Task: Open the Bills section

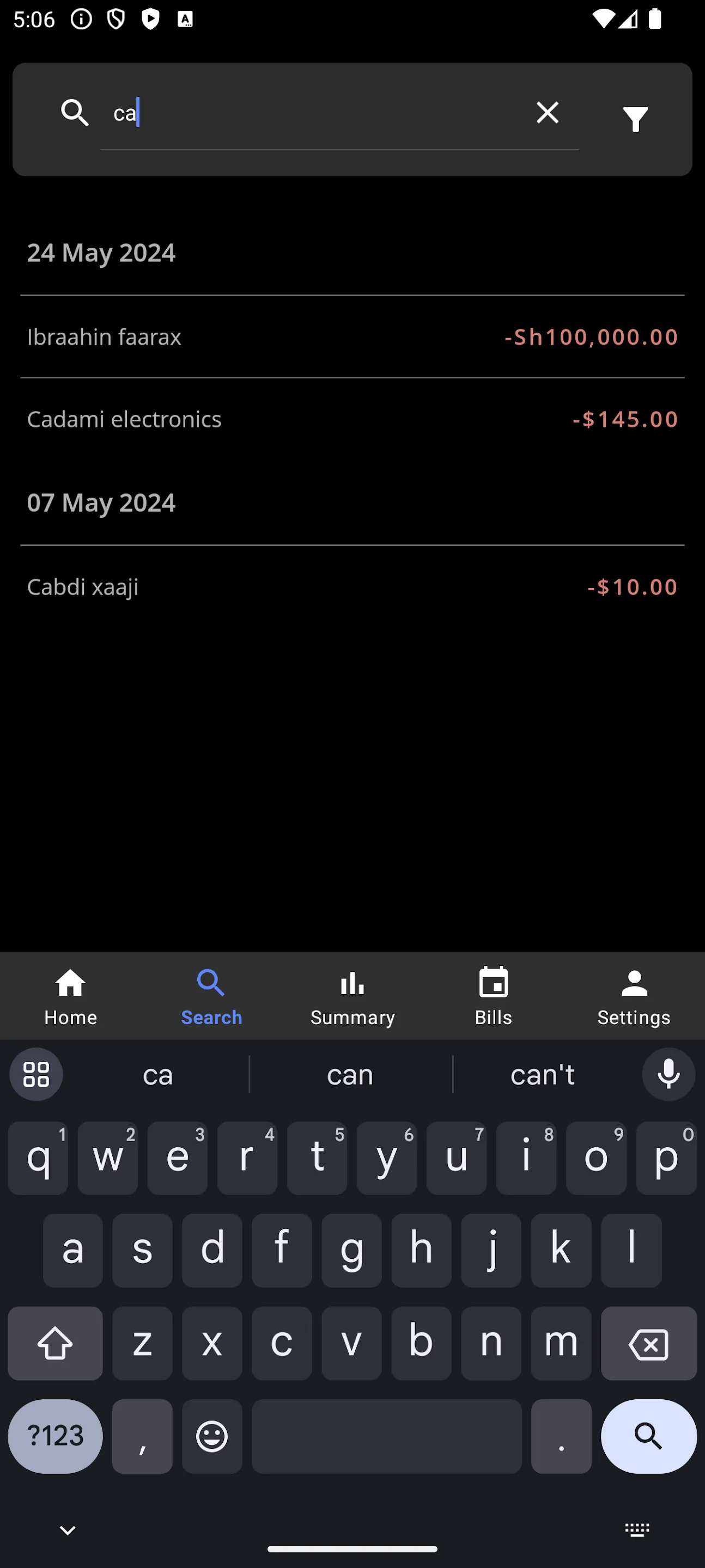Action: click(x=493, y=996)
